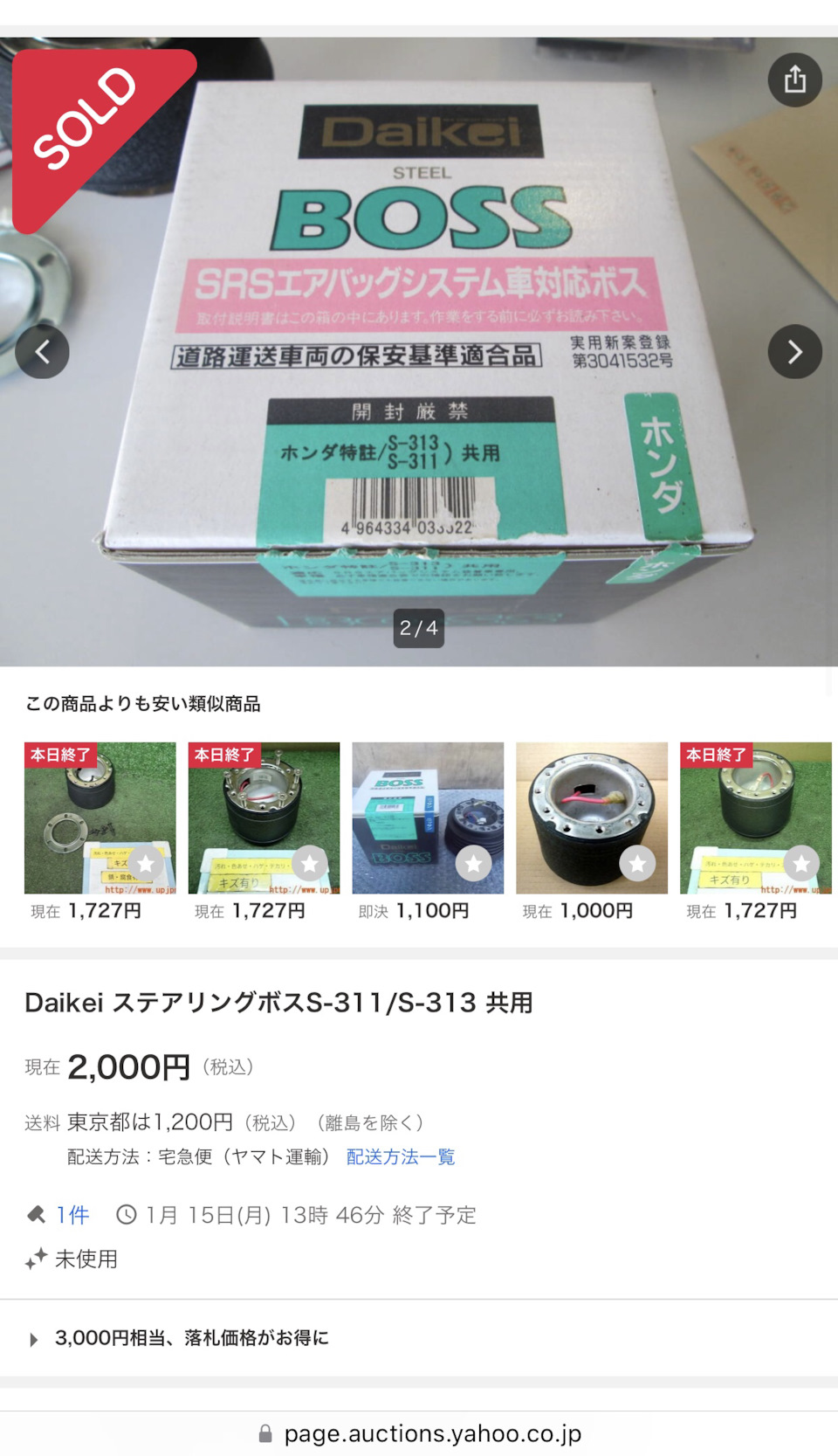Screen dimensions: 838x1456
Task: Favorite the first 1,727円 similar item star
Action: coord(145,863)
